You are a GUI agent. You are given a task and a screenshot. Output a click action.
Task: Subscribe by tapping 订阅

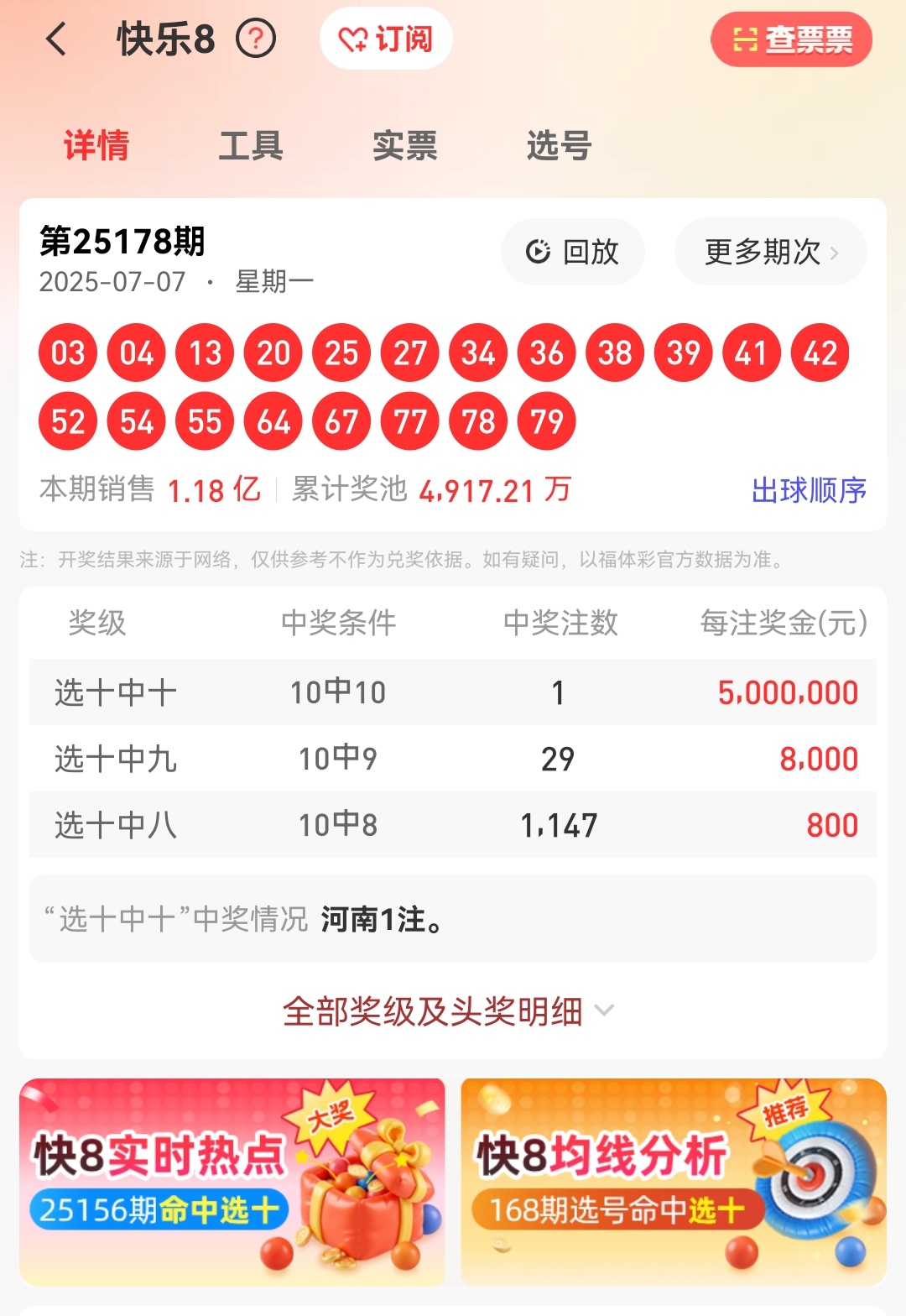coord(386,38)
